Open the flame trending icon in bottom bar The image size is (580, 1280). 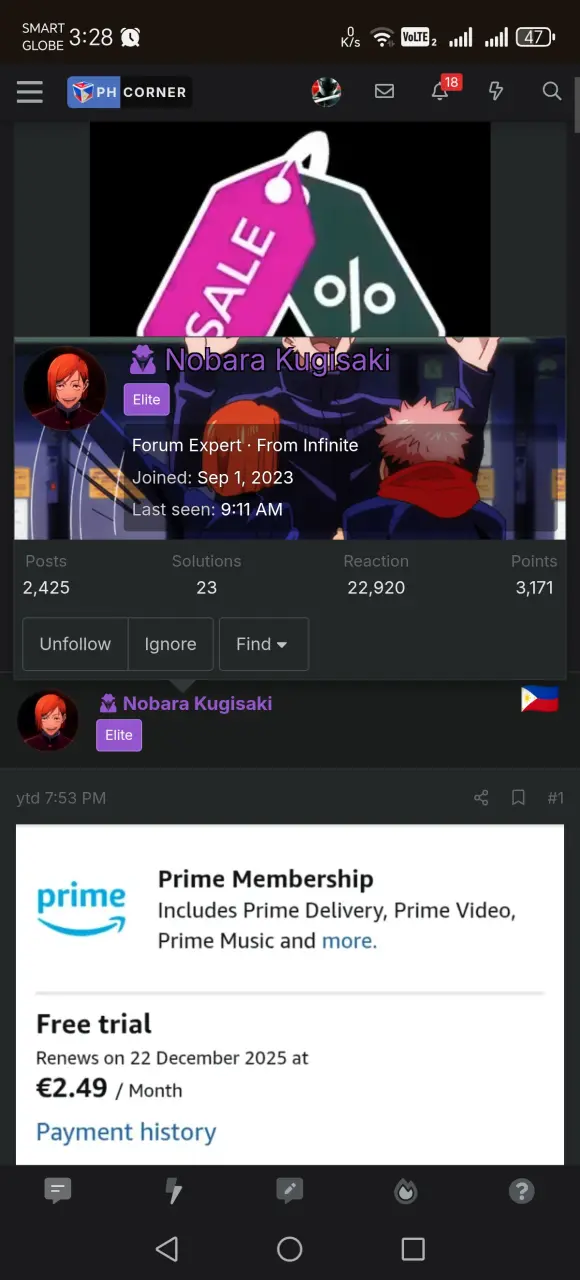pos(405,1190)
